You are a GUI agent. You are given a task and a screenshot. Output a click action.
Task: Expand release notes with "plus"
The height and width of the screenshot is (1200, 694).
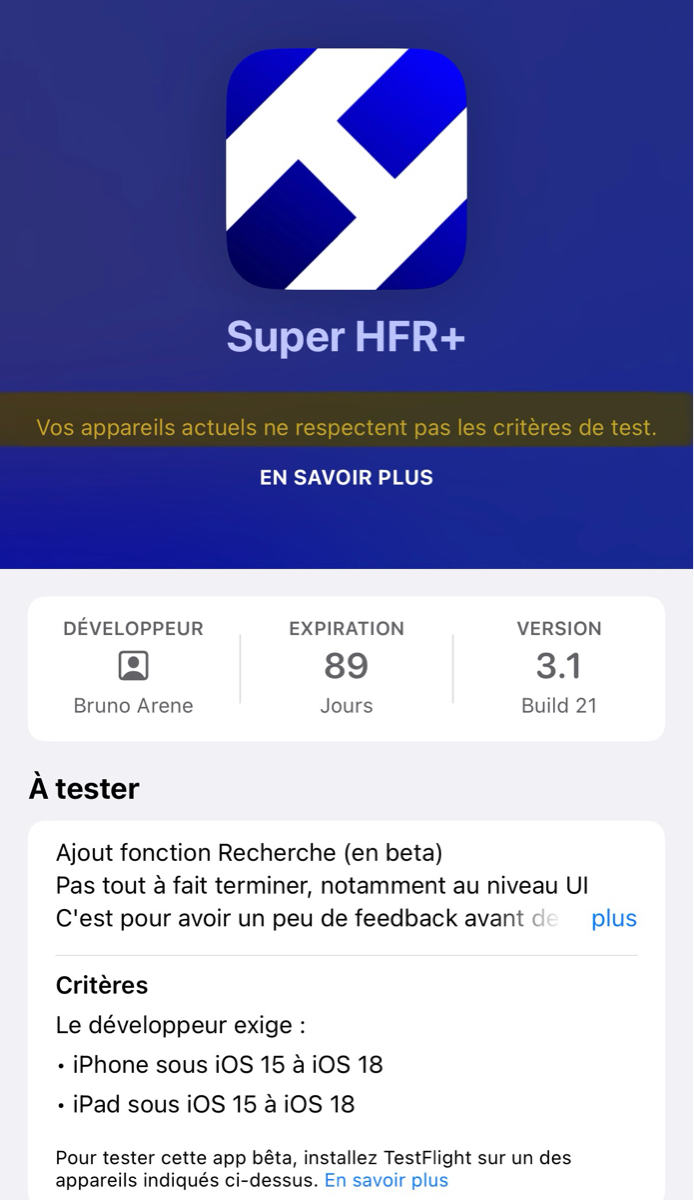[613, 919]
